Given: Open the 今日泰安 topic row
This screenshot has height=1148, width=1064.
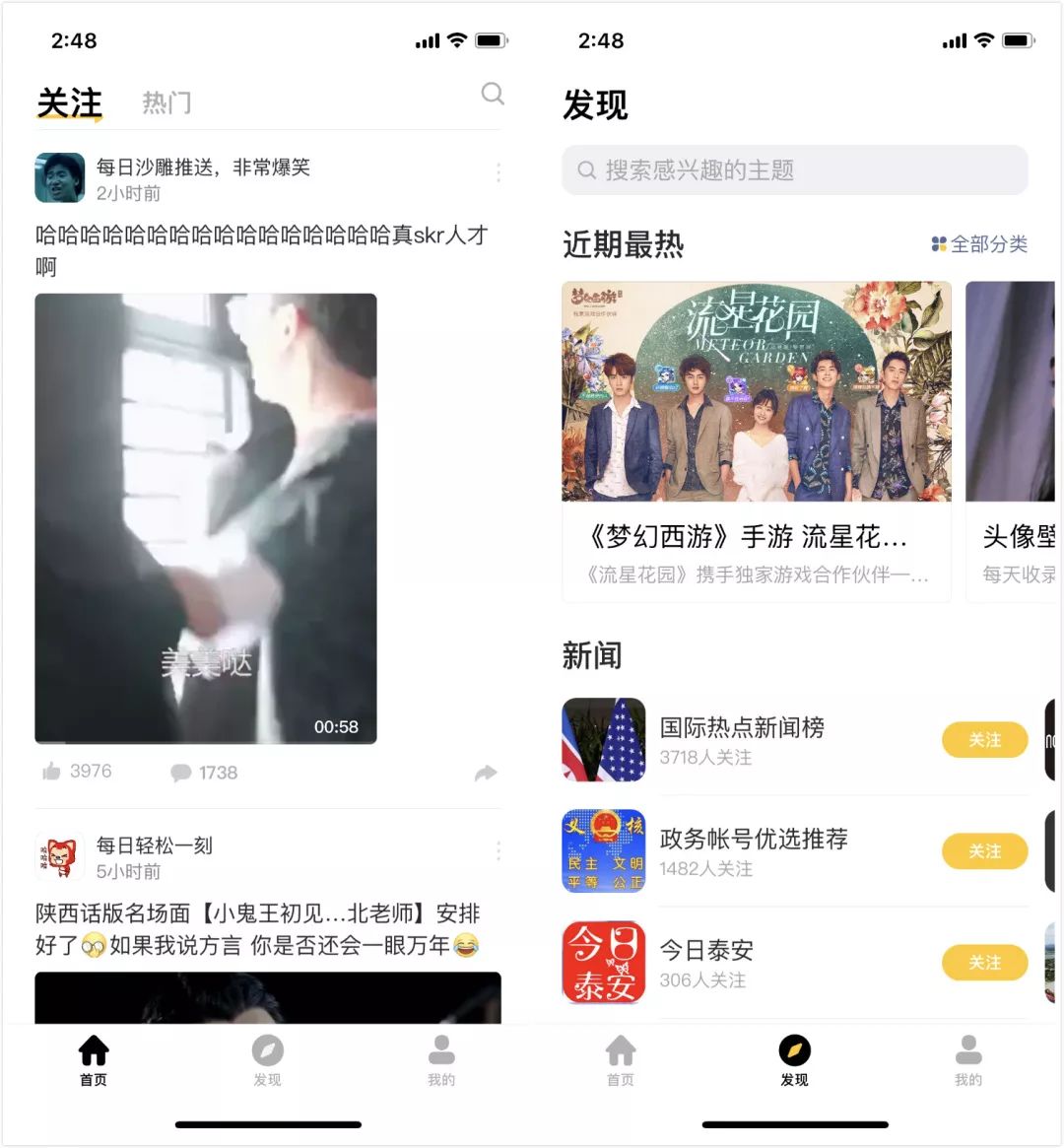Looking at the screenshot, I should [x=706, y=962].
